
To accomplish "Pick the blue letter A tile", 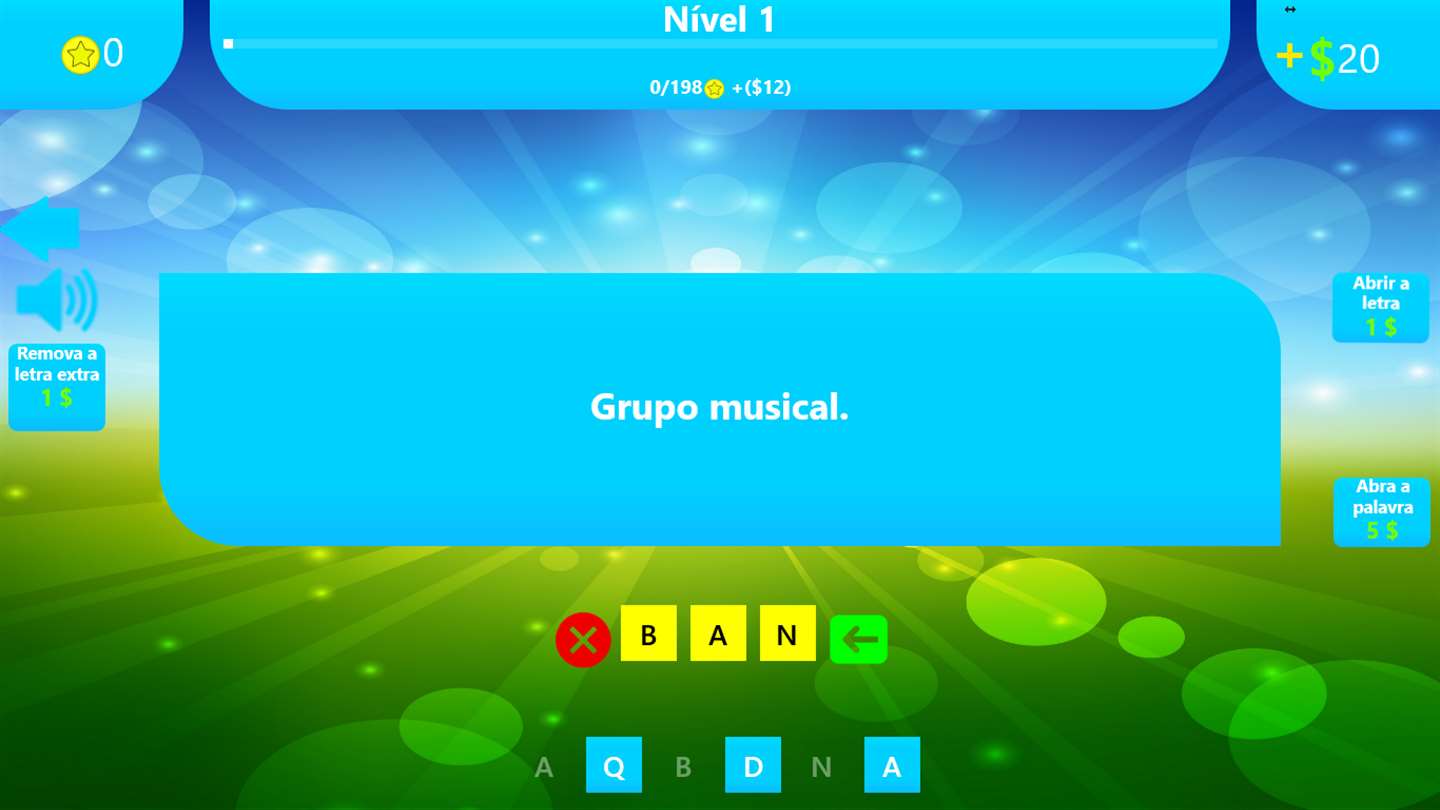I will coord(891,766).
